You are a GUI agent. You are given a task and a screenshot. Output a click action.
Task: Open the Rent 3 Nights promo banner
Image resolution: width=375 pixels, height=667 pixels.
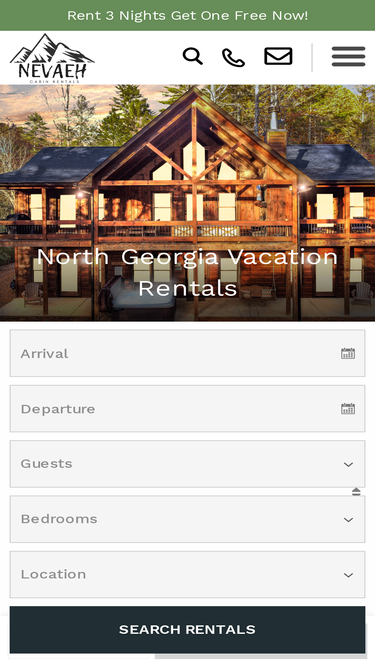click(x=188, y=15)
